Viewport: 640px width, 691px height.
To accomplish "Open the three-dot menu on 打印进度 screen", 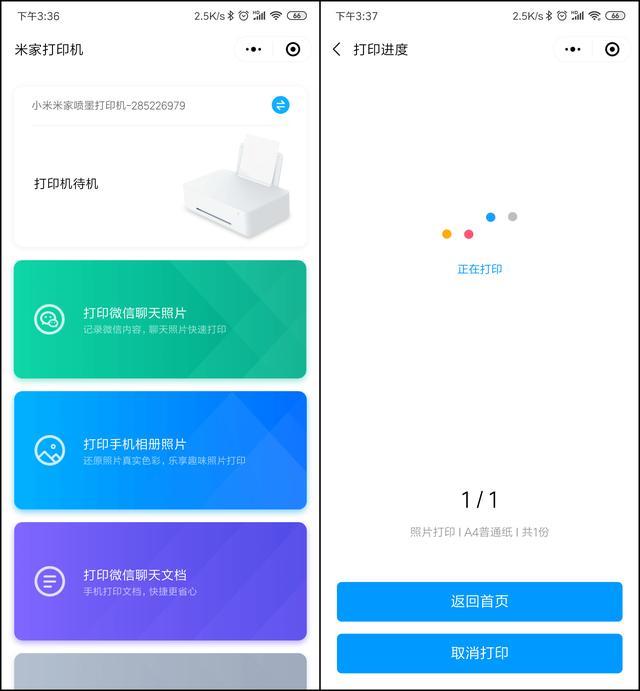I will pos(573,49).
